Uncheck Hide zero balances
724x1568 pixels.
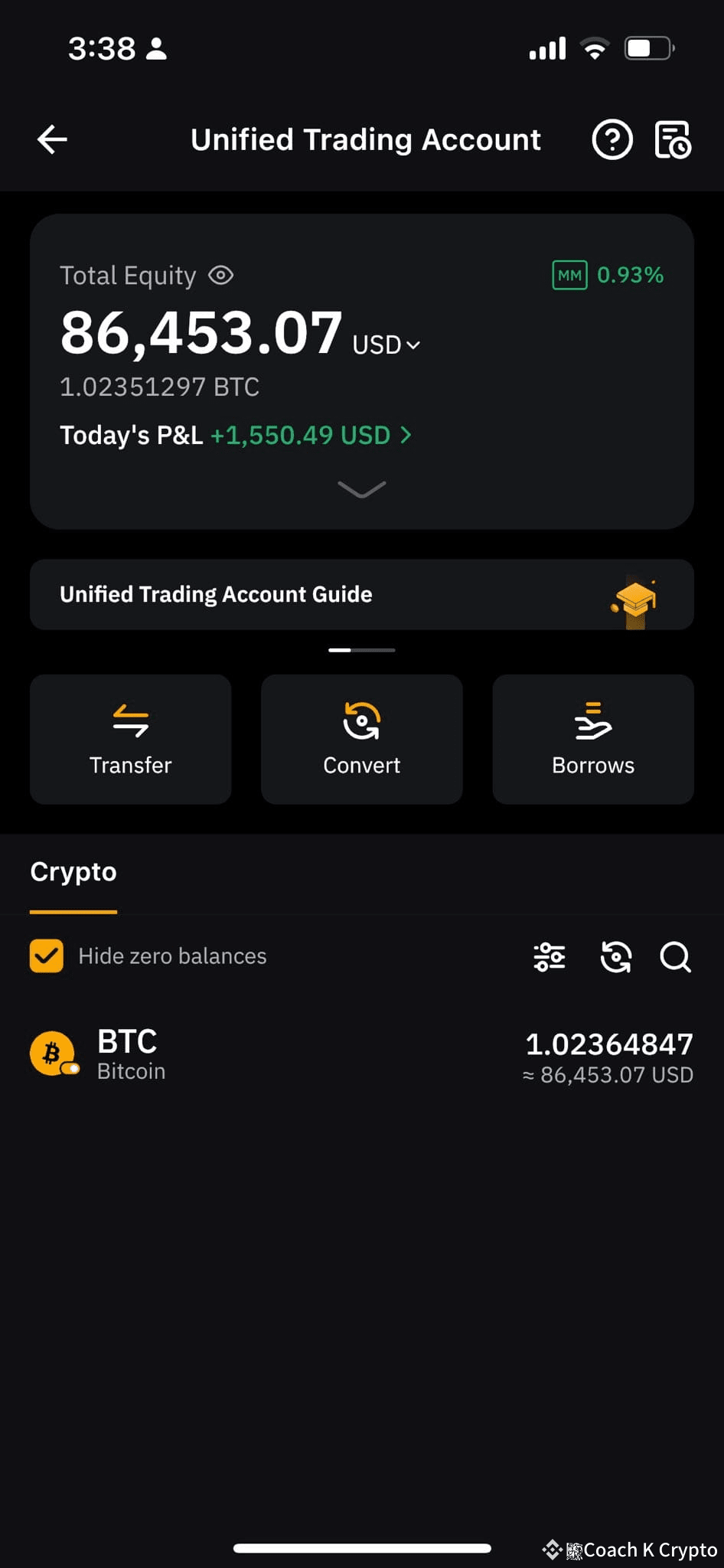coord(46,955)
